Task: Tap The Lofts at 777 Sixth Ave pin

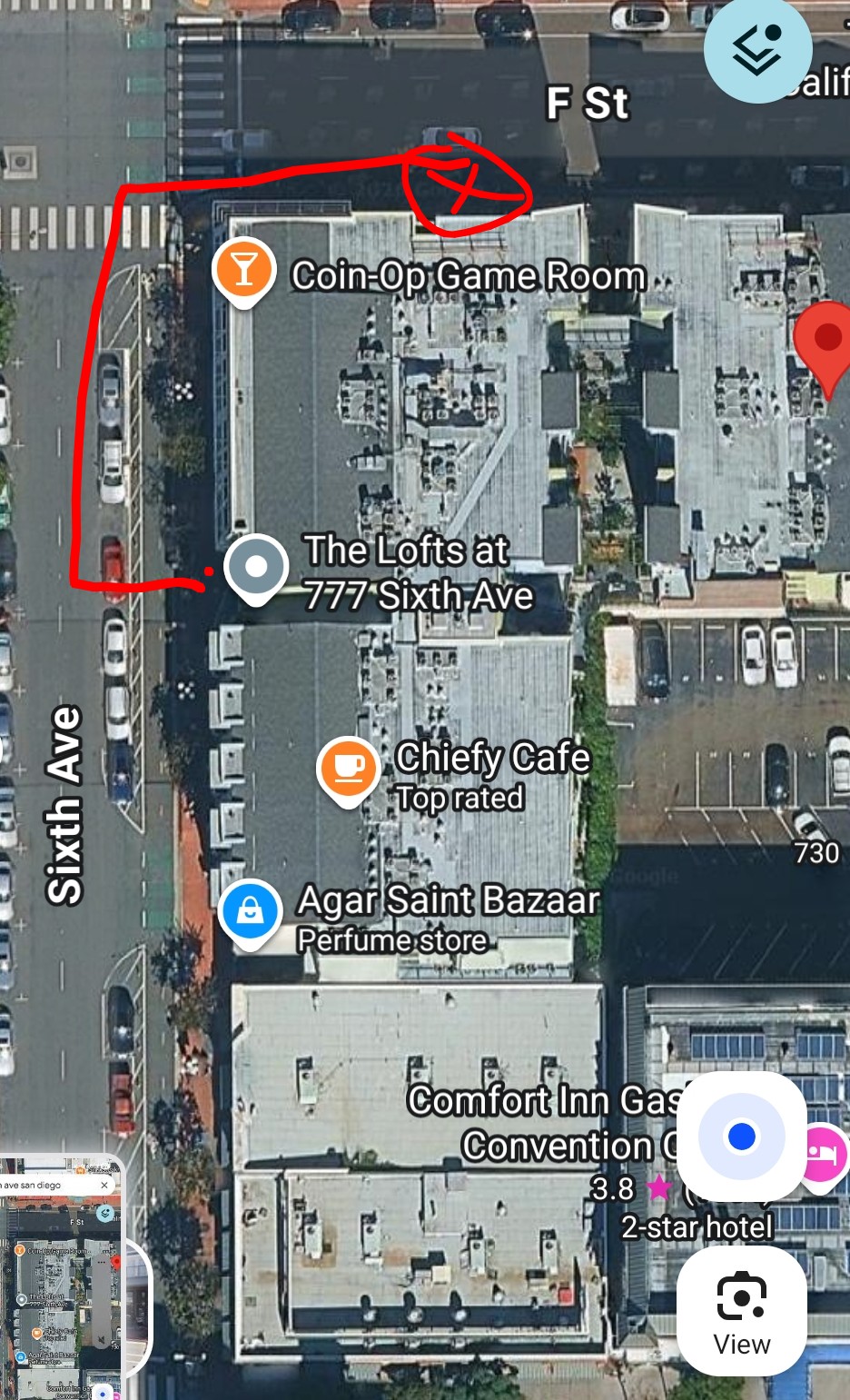Action: 256,569
